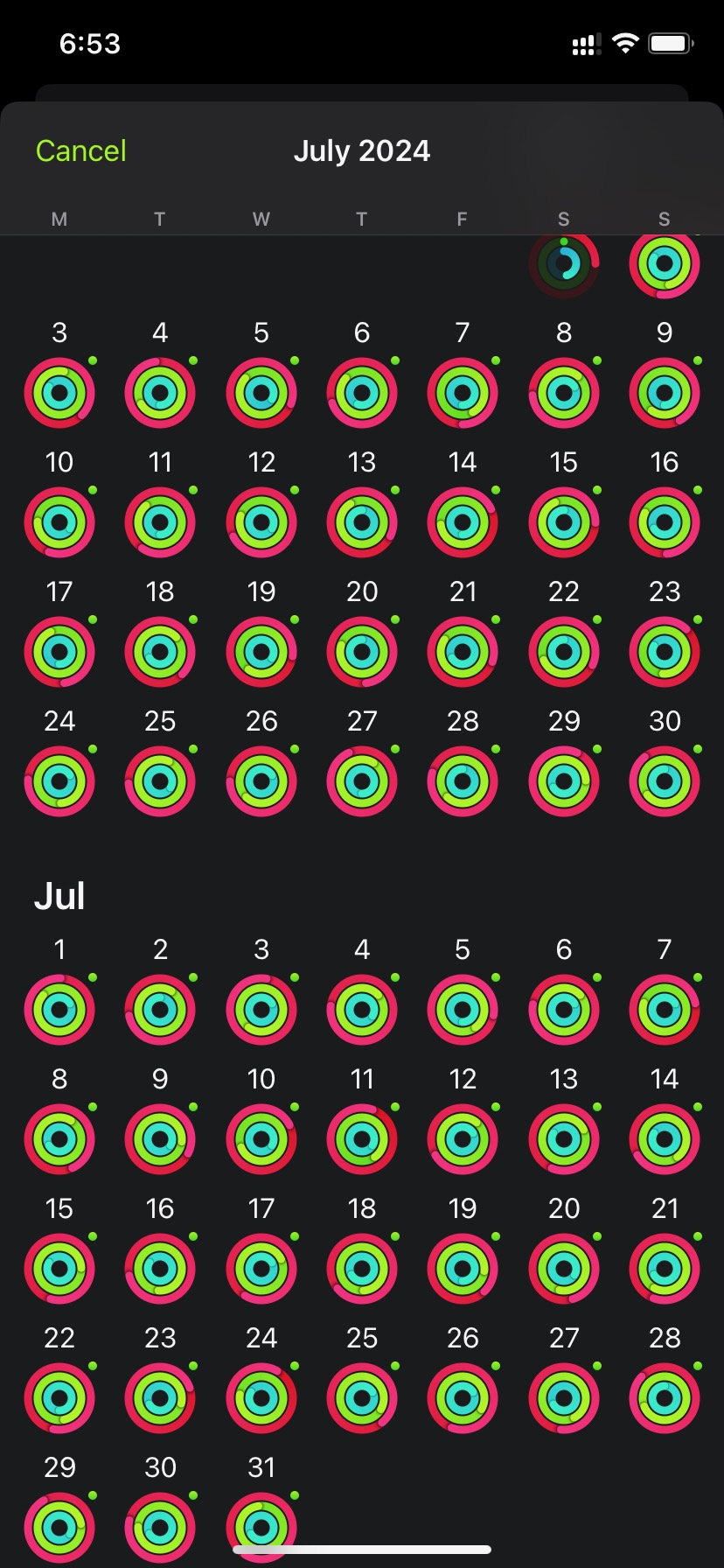Tap the Jul section heading
The image size is (724, 1568).
tap(59, 894)
